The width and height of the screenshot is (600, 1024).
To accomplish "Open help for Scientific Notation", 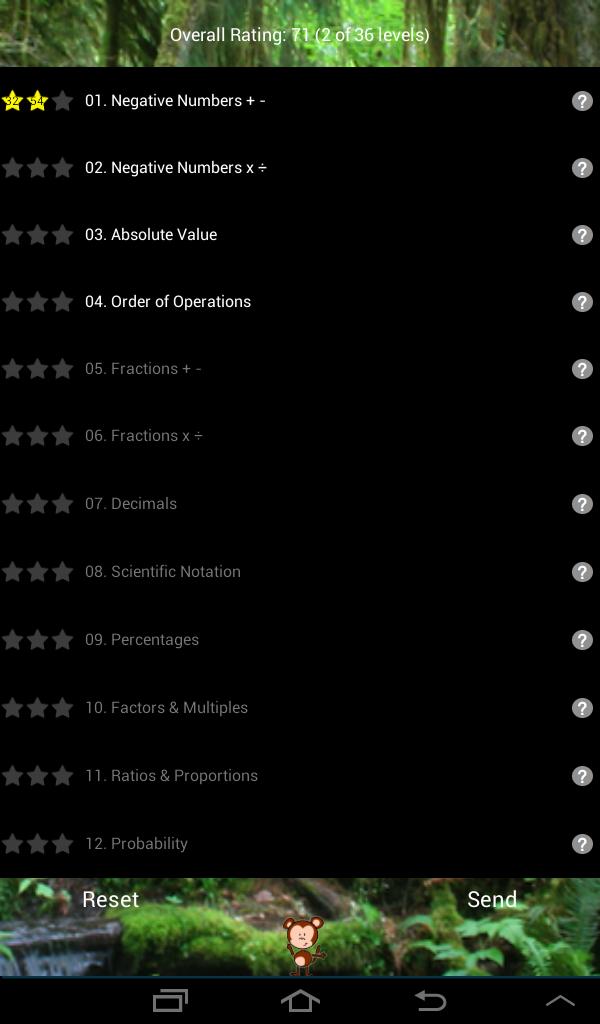I will click(582, 572).
